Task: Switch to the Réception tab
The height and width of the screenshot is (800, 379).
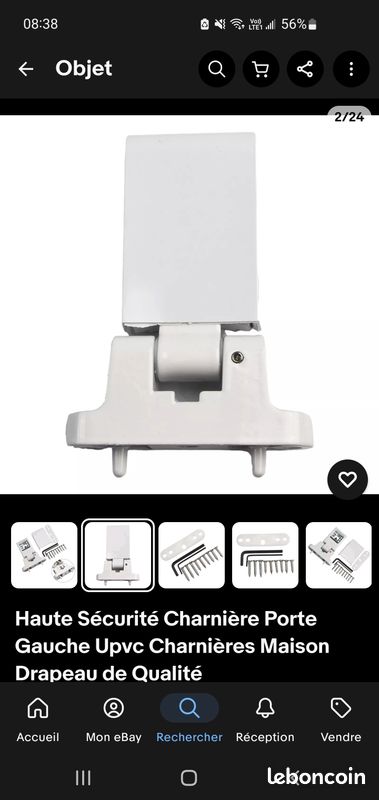Action: pos(265,721)
